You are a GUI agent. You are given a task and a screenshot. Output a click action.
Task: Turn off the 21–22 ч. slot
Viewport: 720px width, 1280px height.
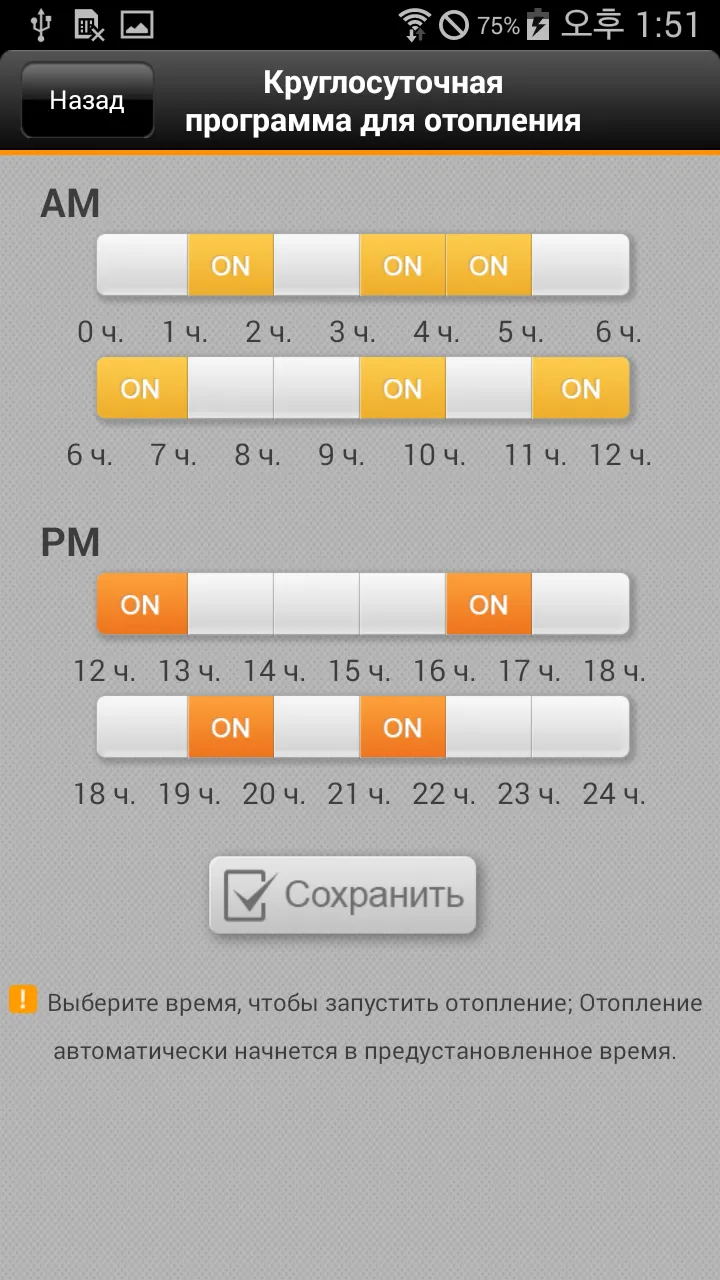tap(403, 727)
